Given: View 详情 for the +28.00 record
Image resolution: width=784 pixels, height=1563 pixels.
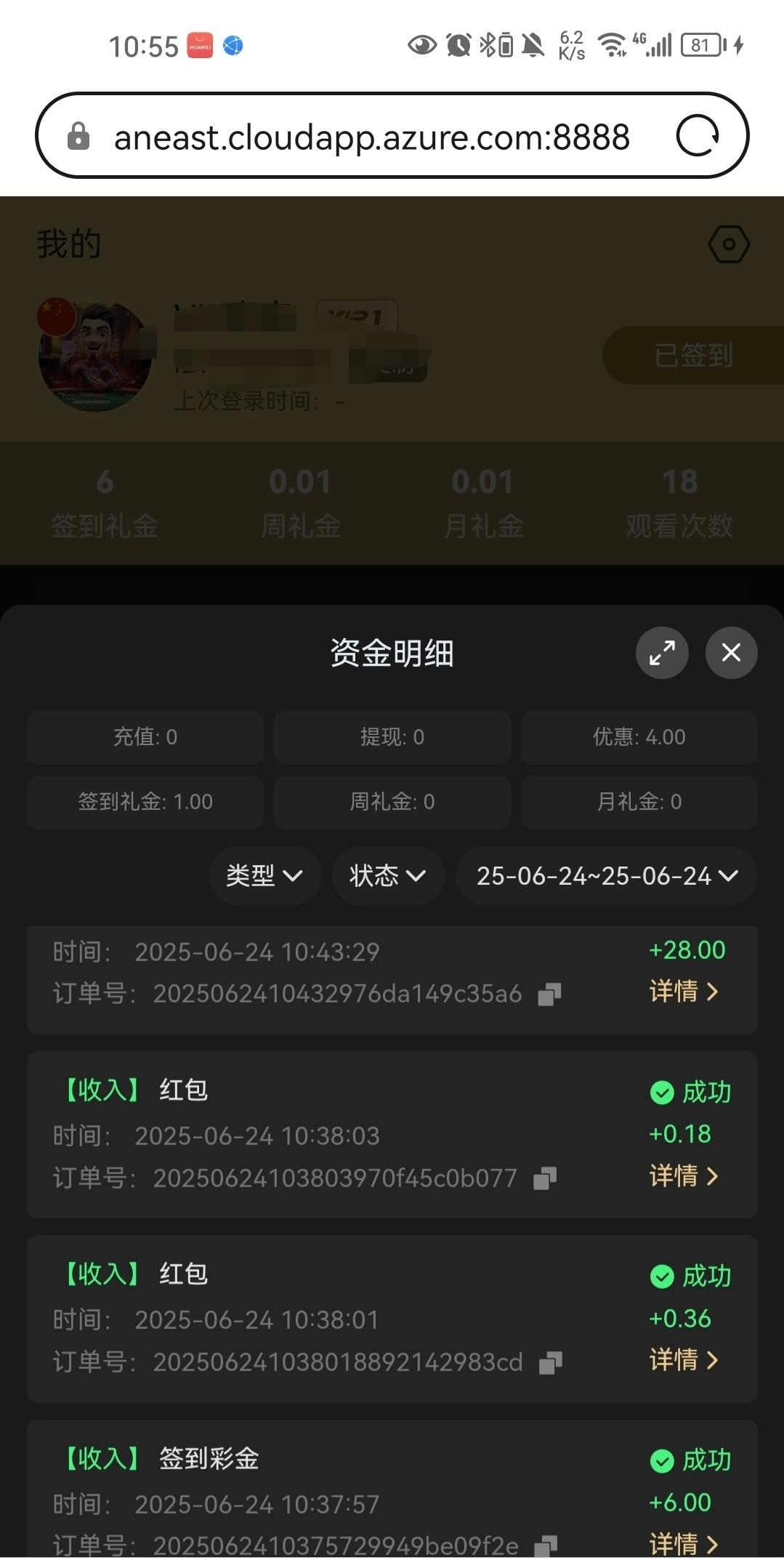Looking at the screenshot, I should pos(684,991).
